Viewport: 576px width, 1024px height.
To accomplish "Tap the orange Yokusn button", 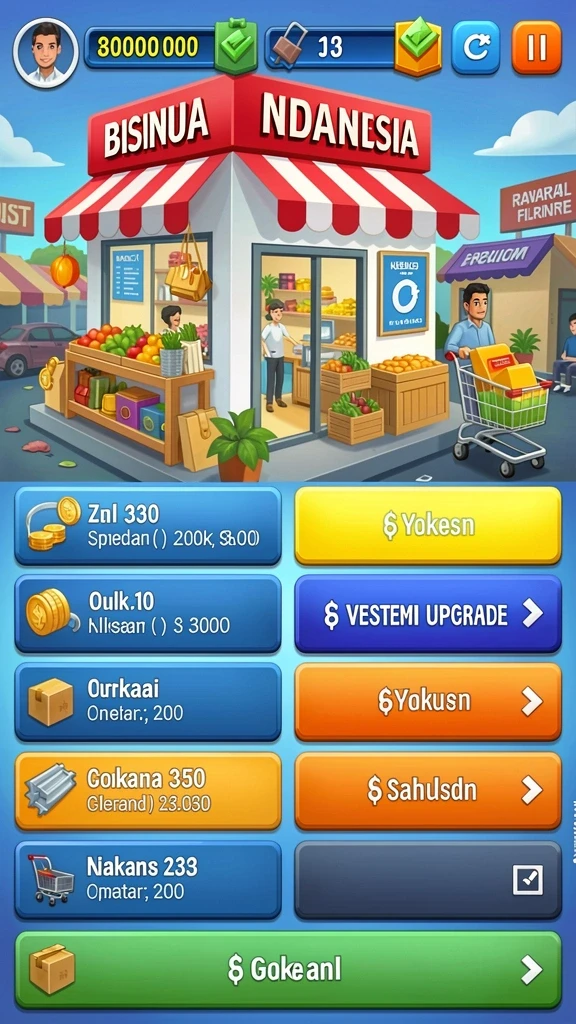I will 428,702.
